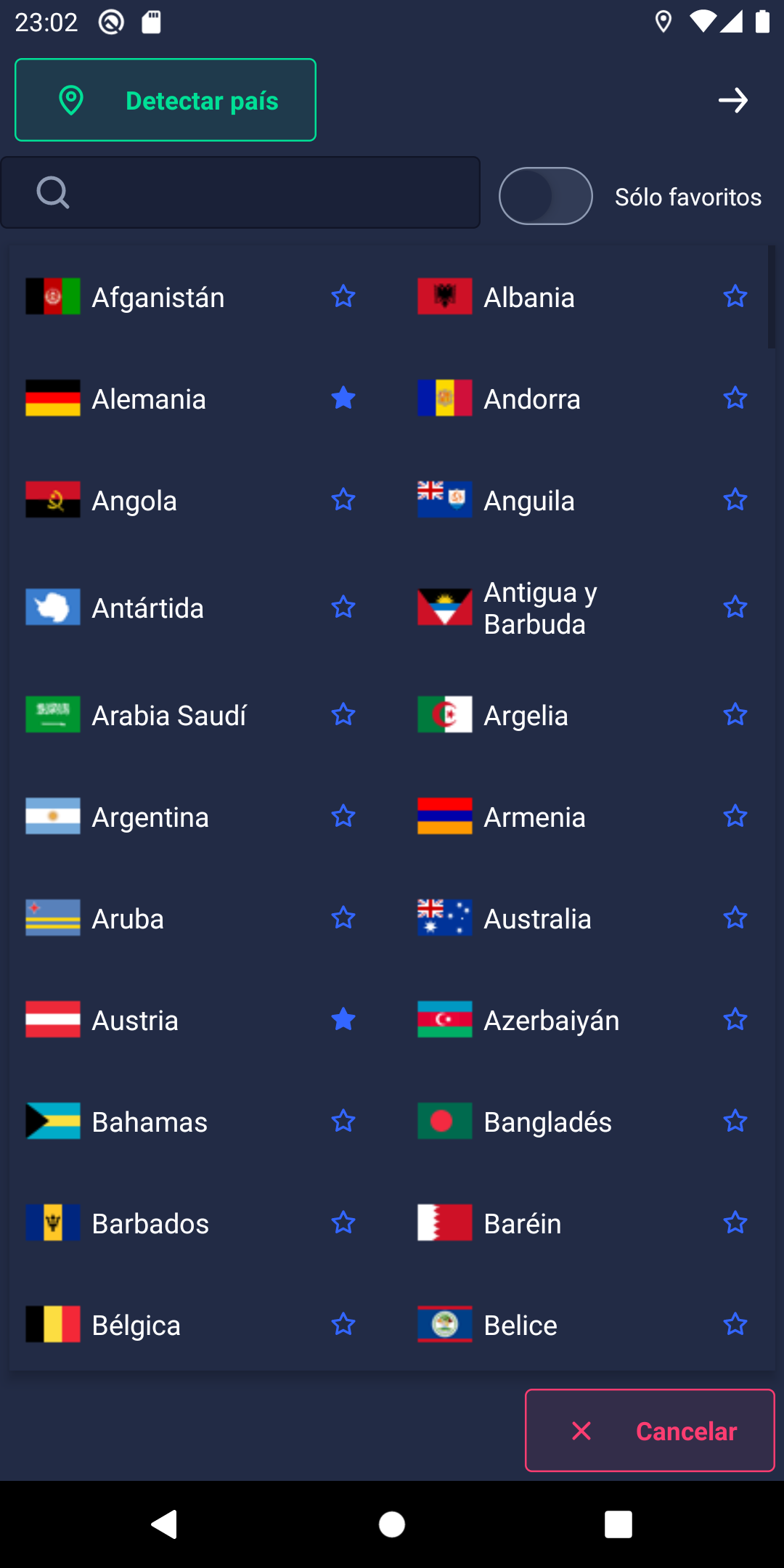Favorite Angola using its star icon
This screenshot has width=784, height=1568.
(x=343, y=499)
